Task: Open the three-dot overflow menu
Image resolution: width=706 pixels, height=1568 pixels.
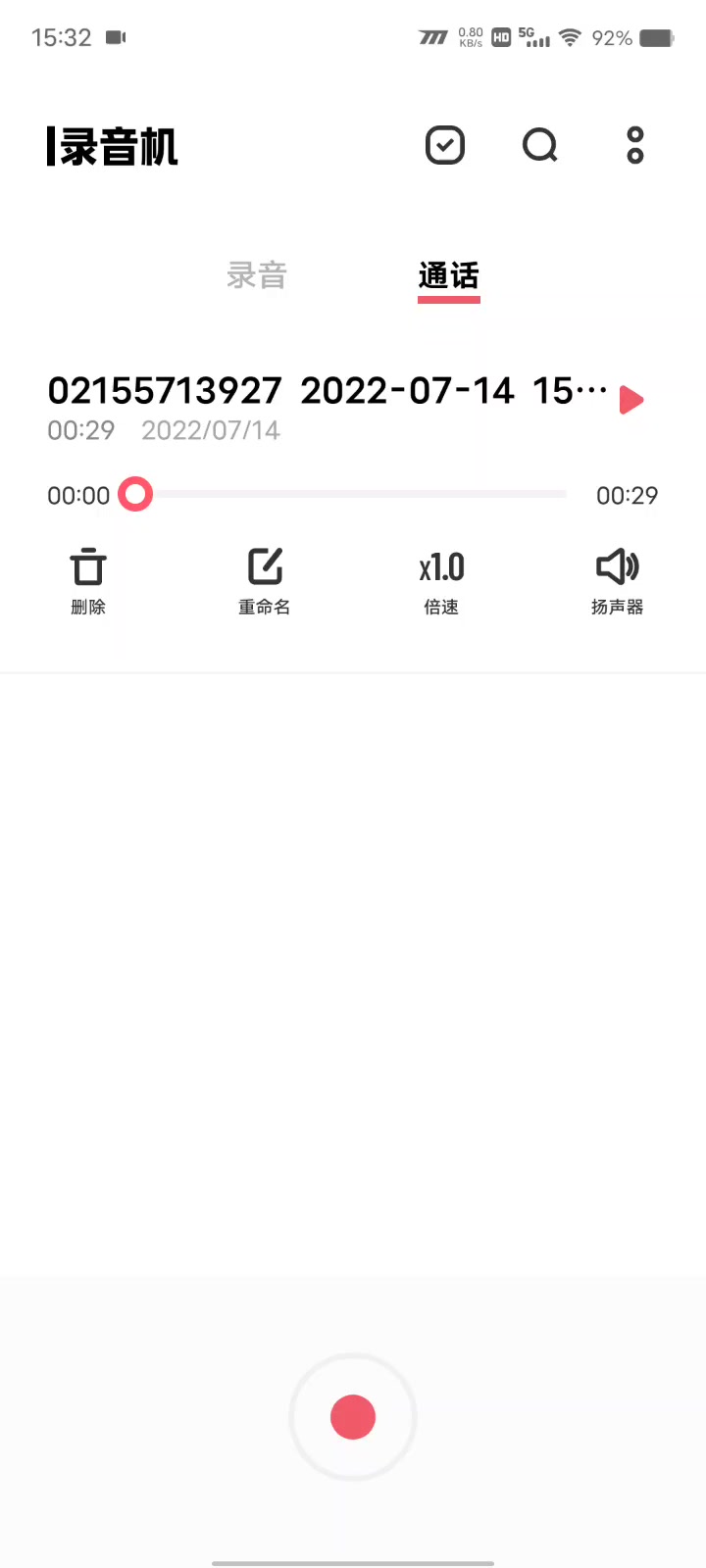Action: (635, 145)
